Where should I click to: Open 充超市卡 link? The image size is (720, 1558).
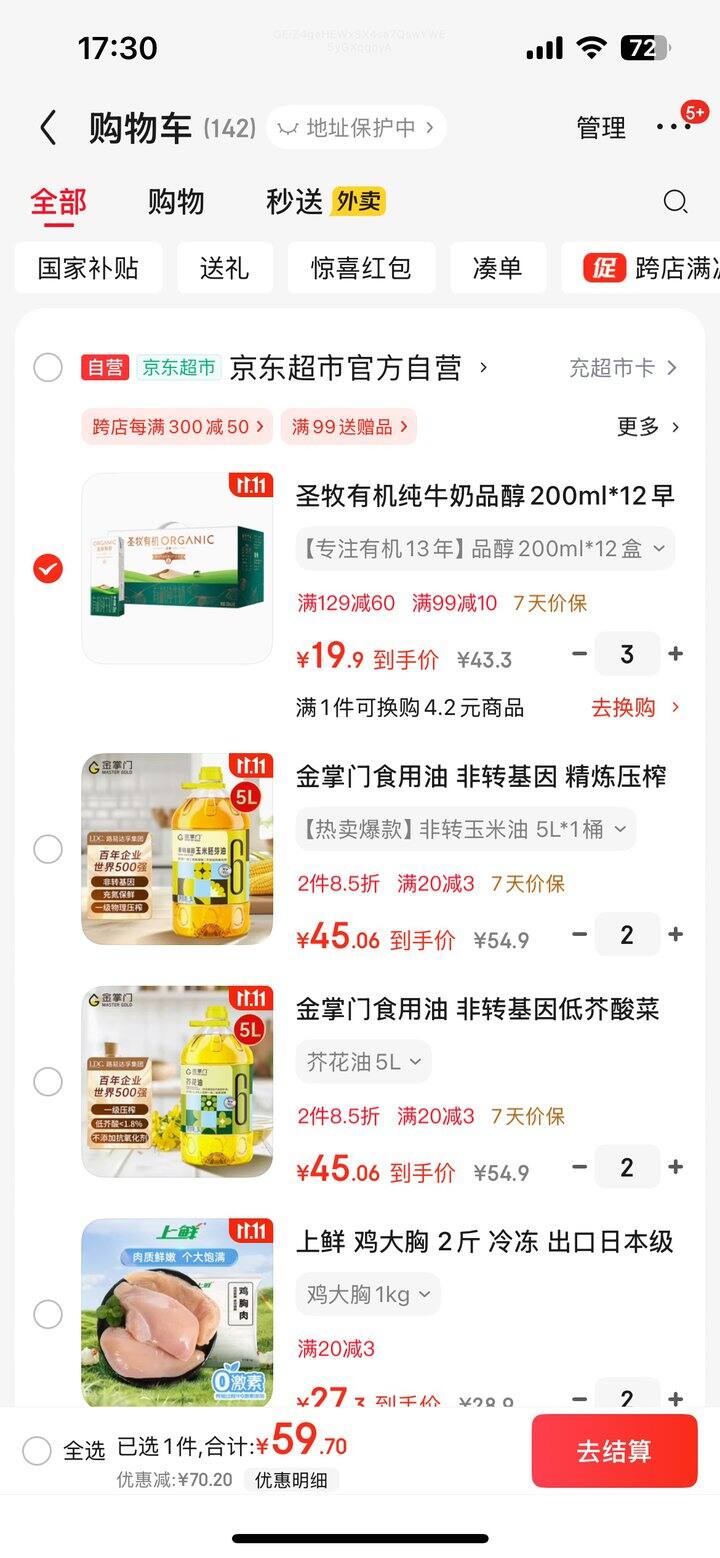click(x=622, y=368)
